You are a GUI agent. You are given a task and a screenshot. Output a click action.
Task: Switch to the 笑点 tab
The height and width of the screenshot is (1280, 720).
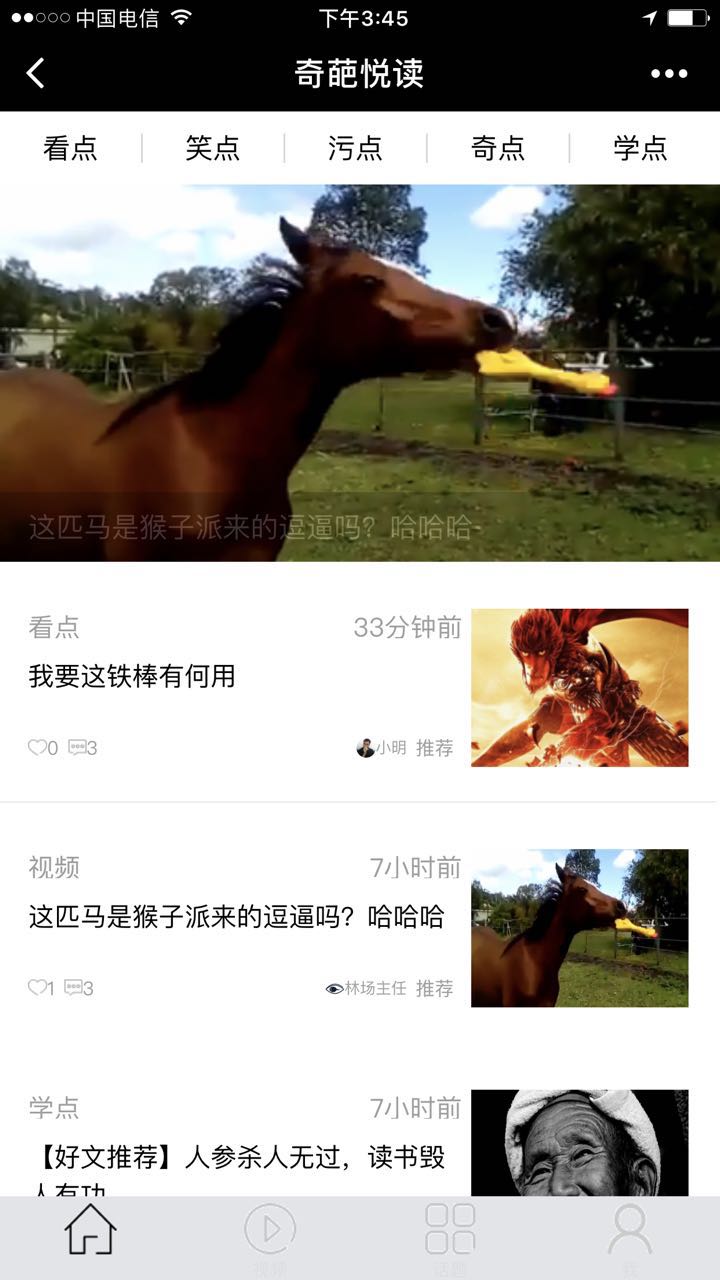[x=213, y=148]
